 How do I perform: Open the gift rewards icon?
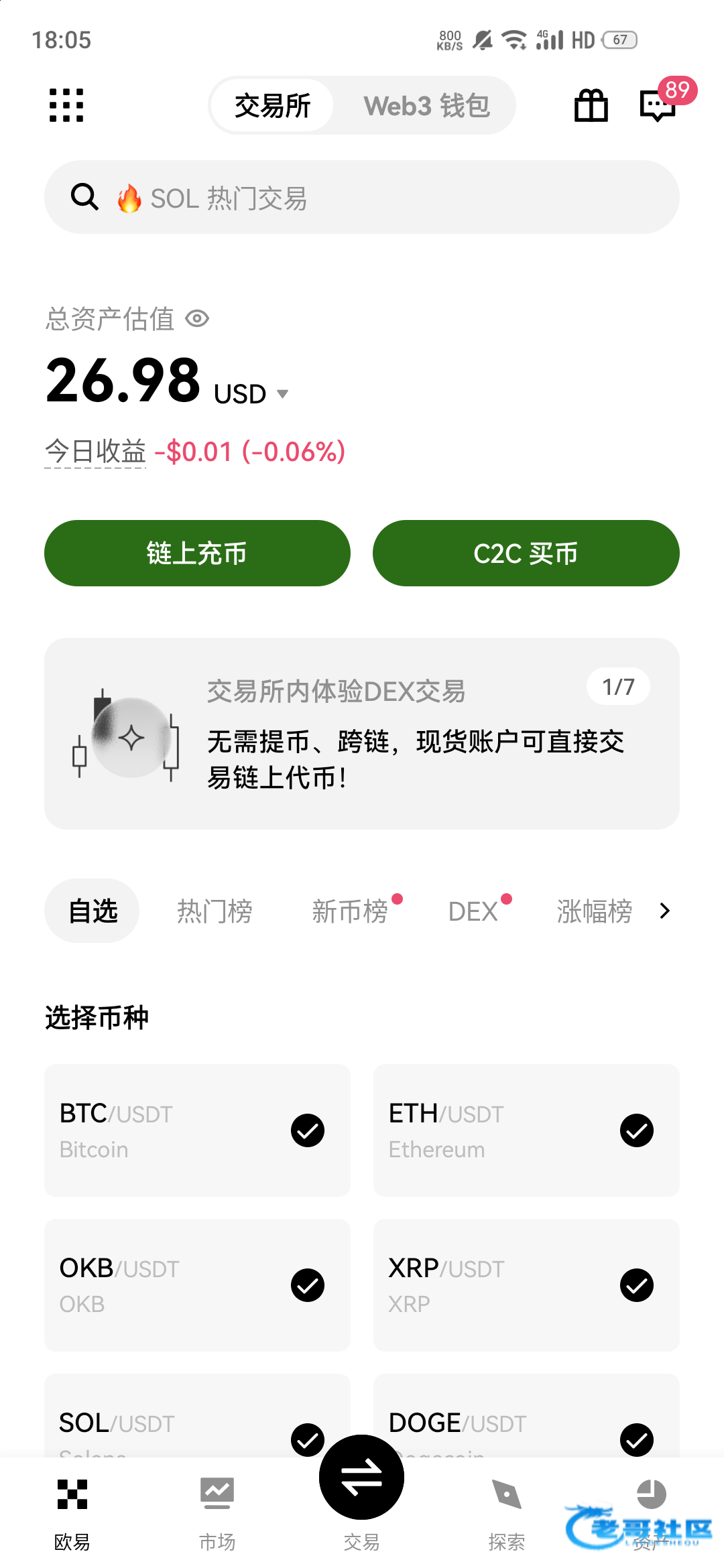point(591,106)
